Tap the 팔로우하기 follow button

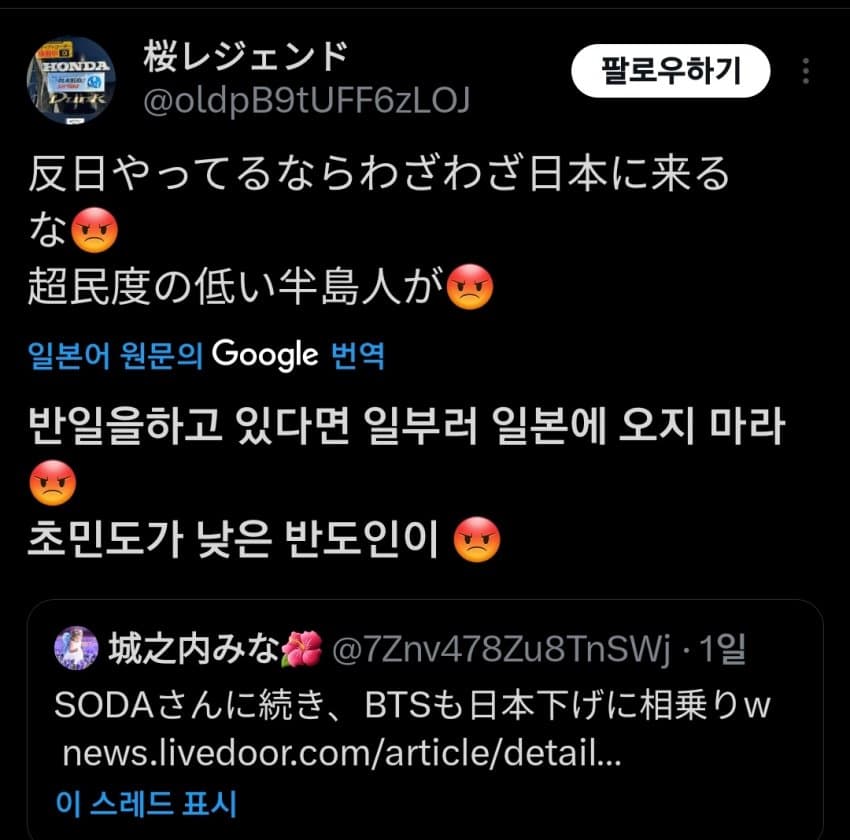670,71
